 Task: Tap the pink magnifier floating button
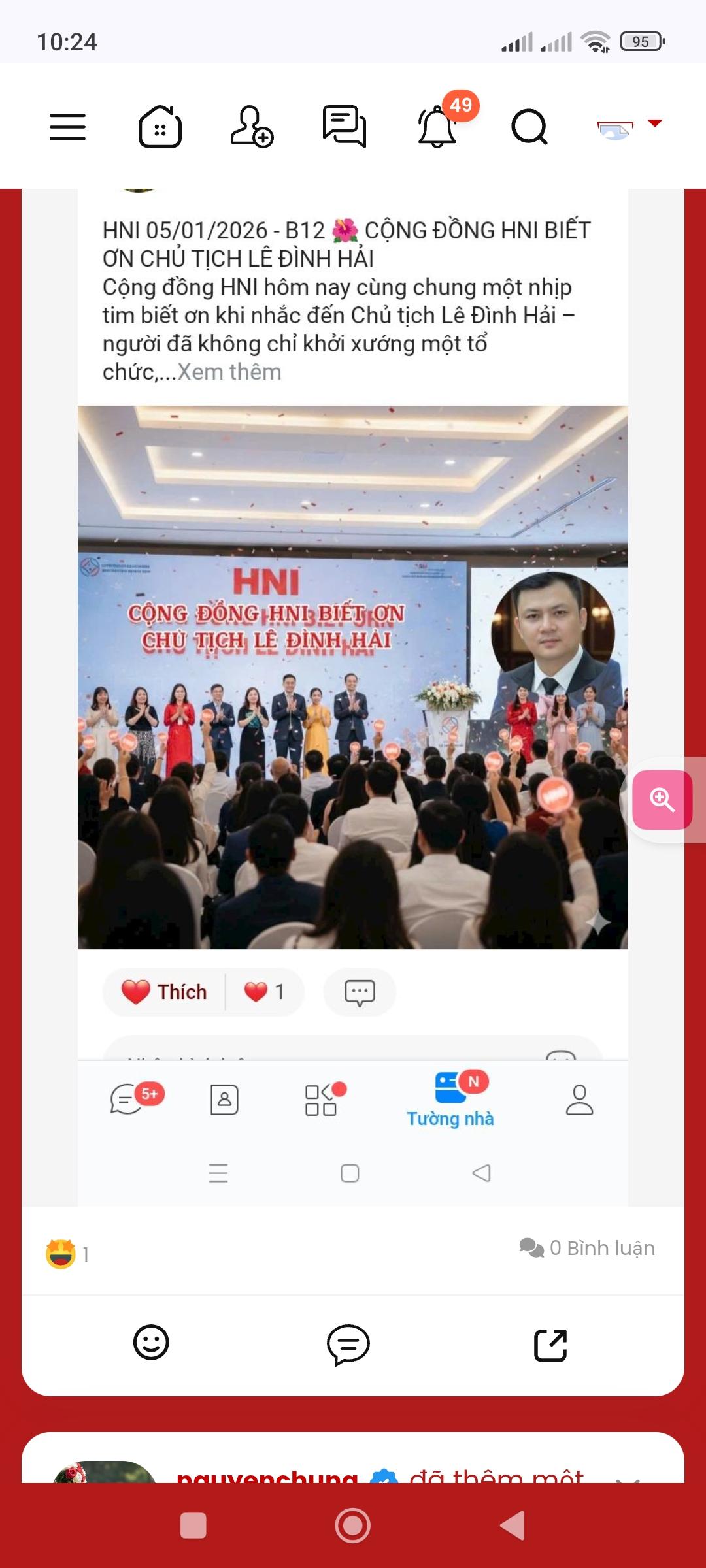[662, 800]
